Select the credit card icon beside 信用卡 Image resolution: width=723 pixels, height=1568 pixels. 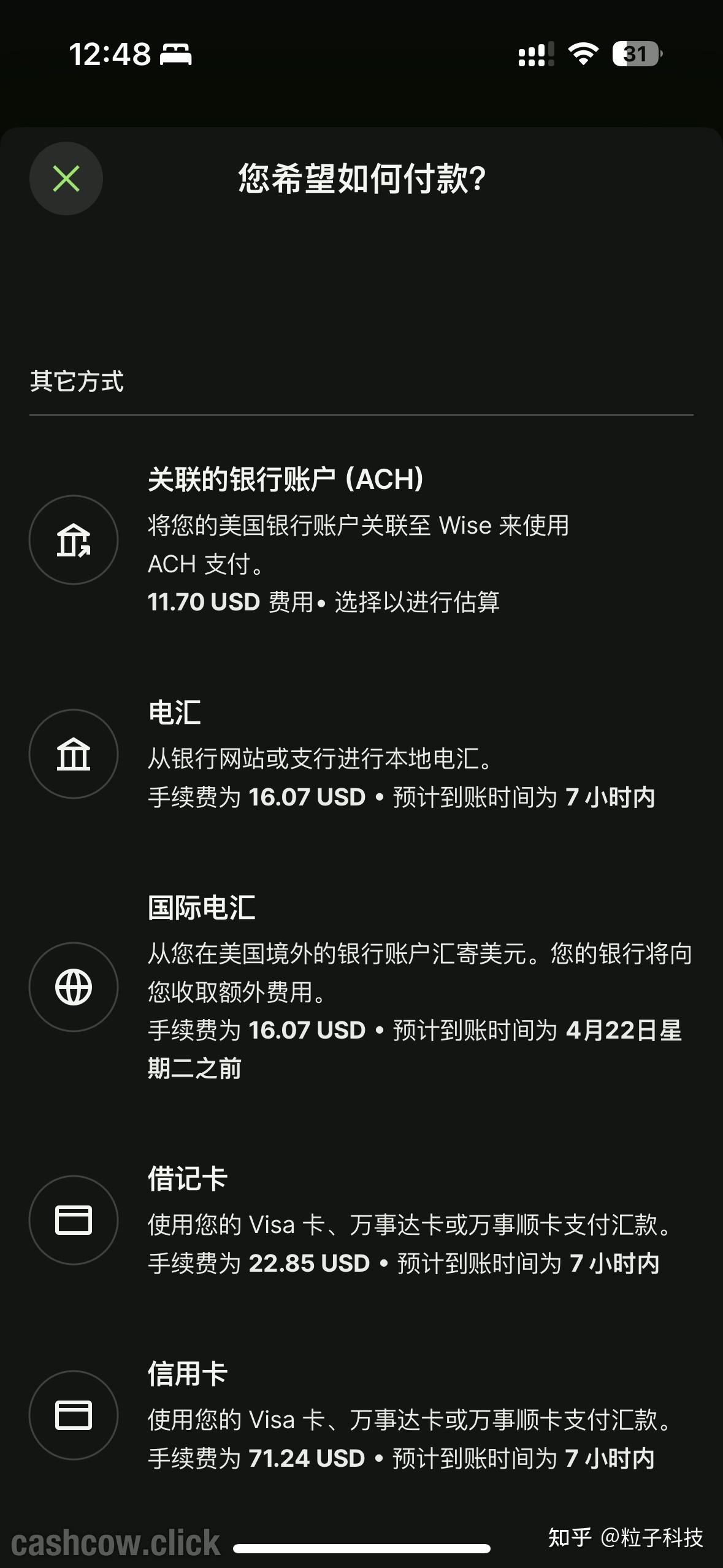point(73,1414)
